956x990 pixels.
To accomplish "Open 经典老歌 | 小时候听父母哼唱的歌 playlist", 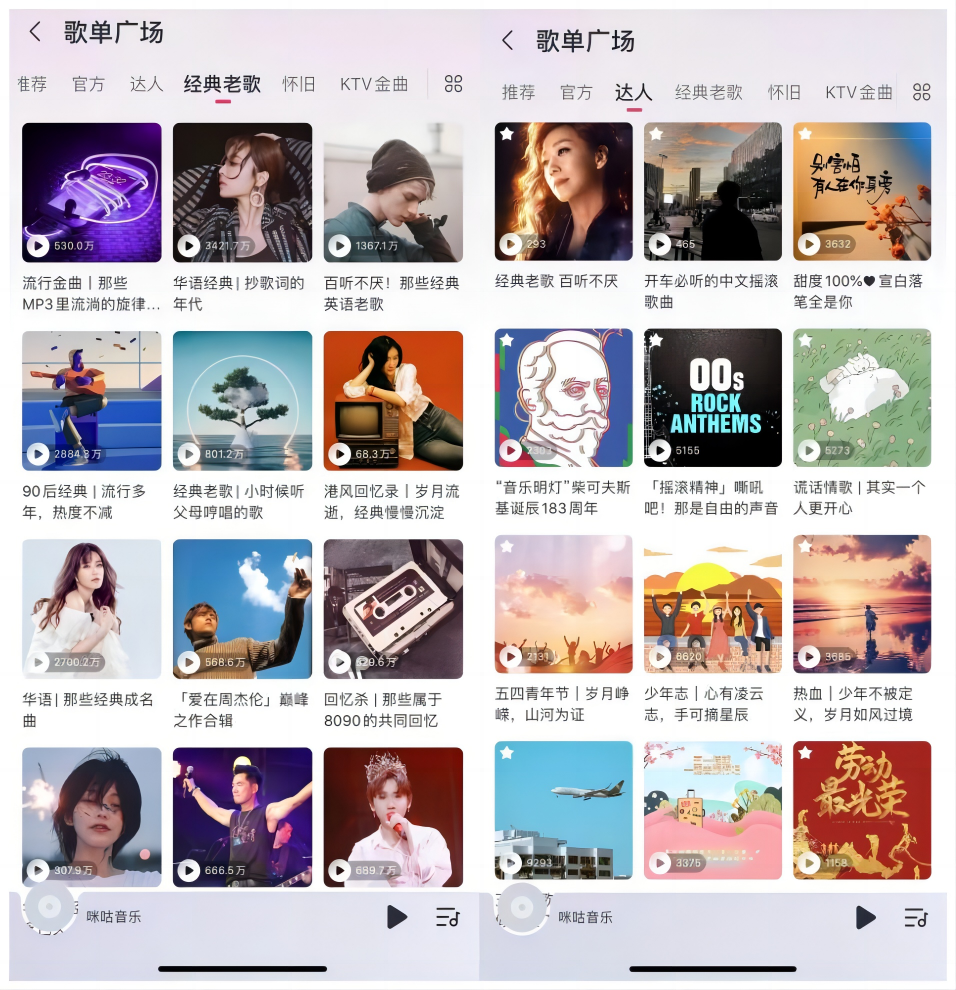I will point(242,400).
